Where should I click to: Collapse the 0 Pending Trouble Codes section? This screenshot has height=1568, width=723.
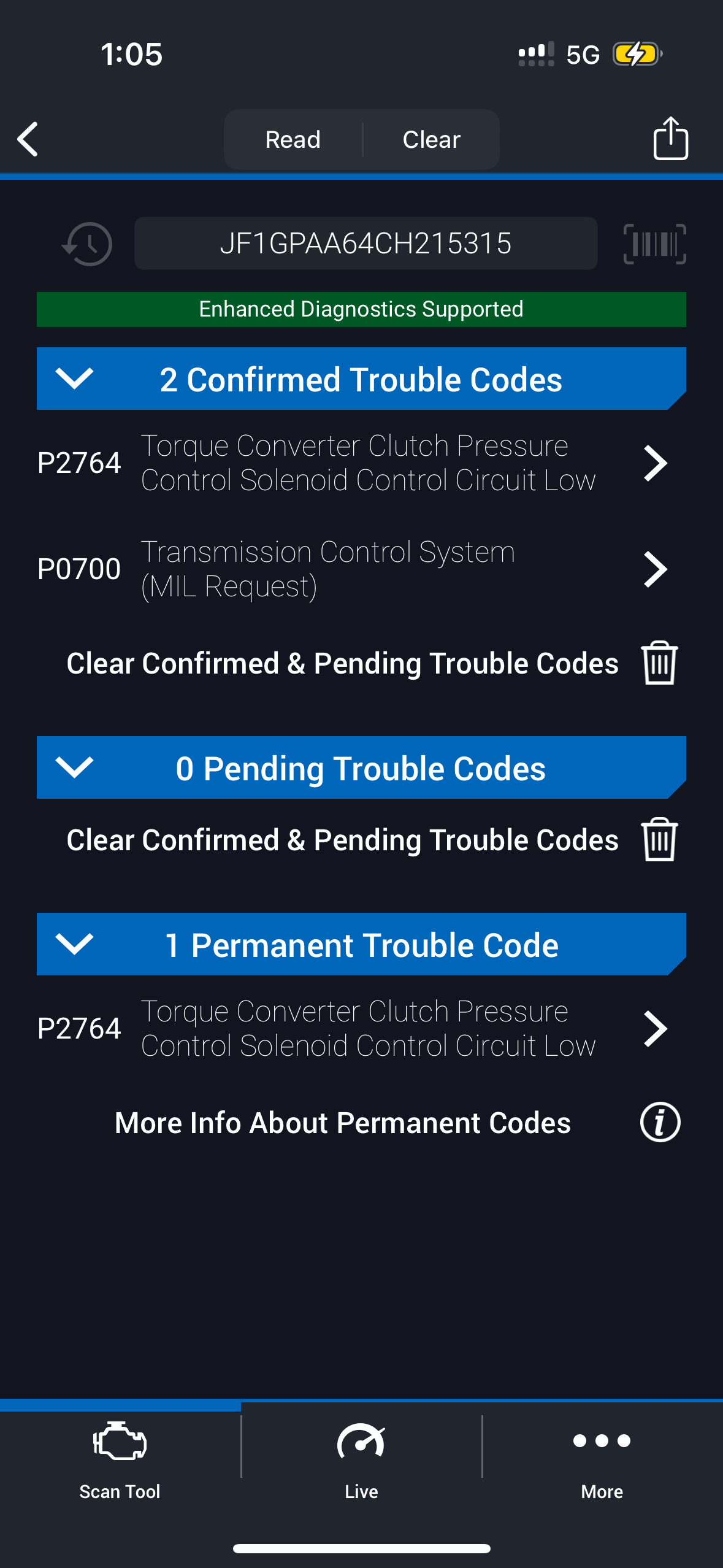pyautogui.click(x=74, y=767)
